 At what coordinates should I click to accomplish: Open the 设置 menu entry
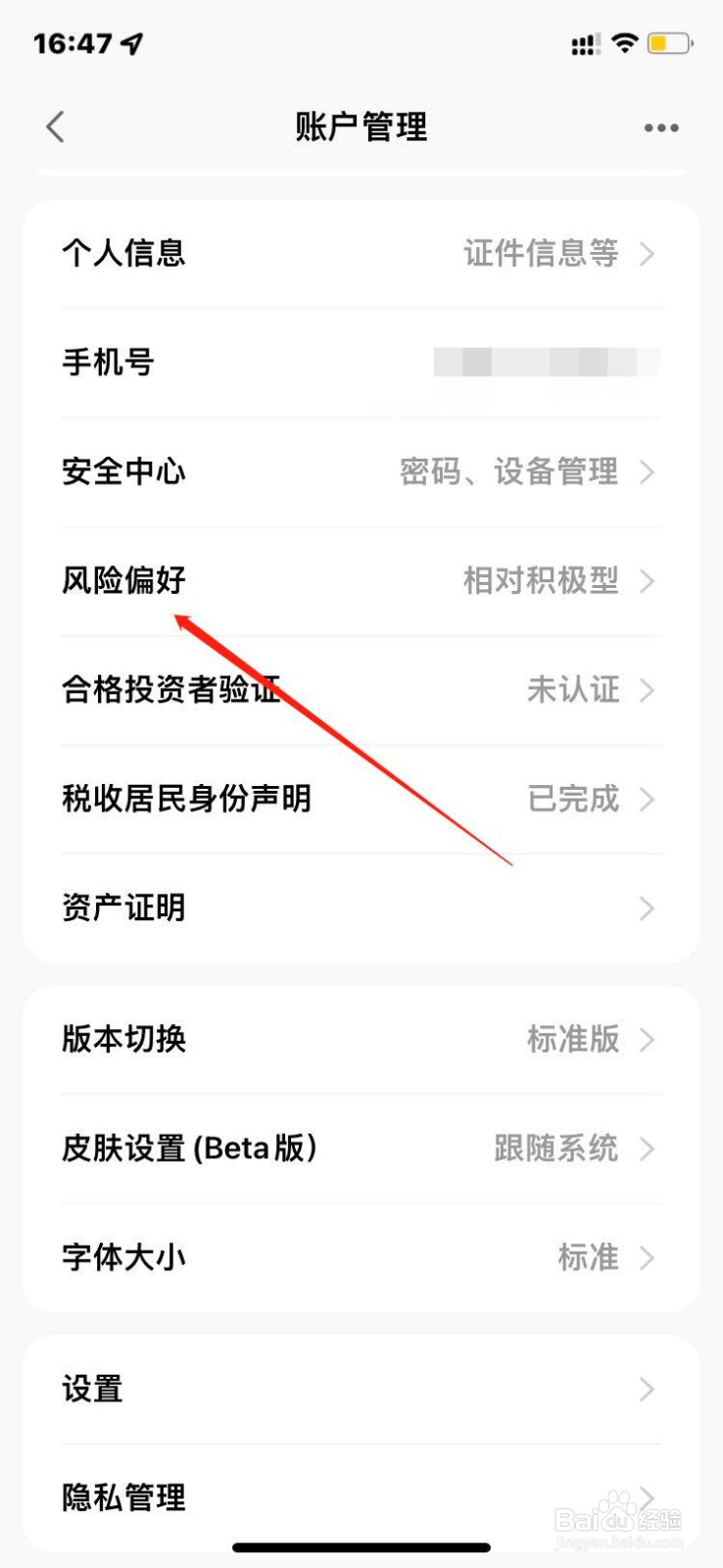361,1389
